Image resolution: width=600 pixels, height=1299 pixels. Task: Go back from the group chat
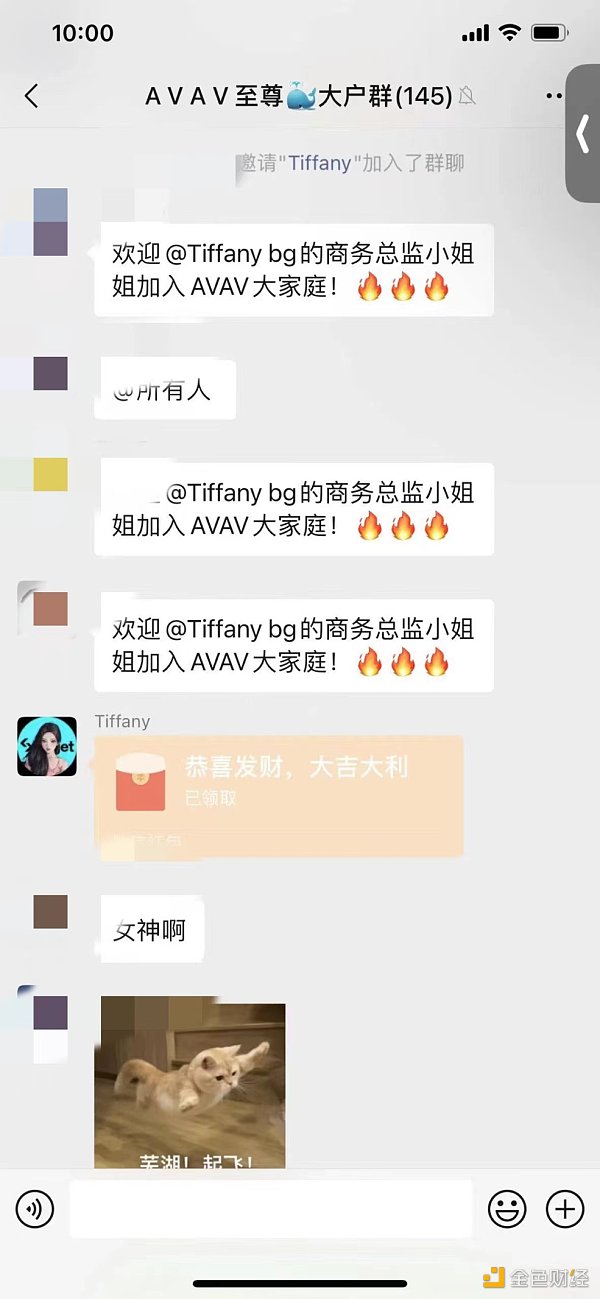pos(31,96)
